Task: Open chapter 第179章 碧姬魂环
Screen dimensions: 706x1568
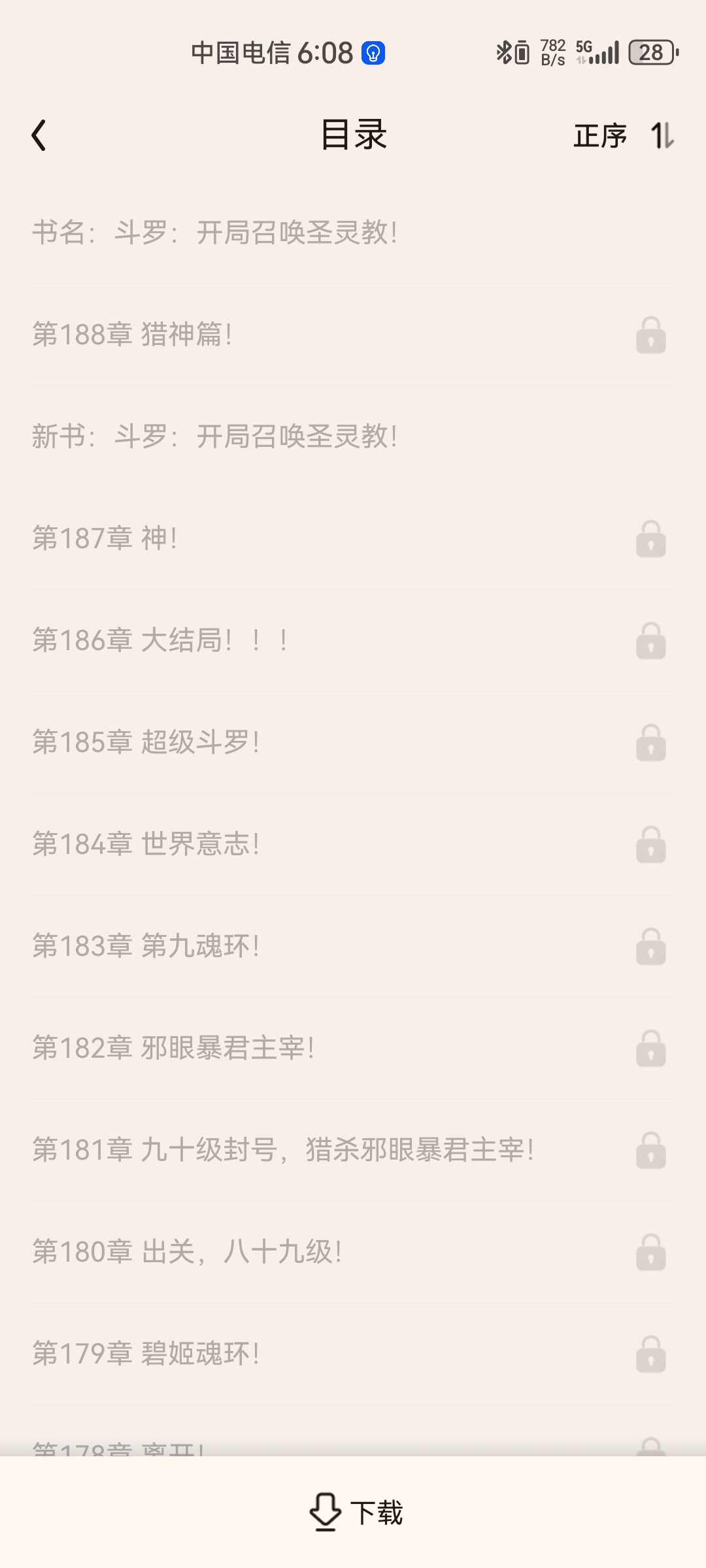Action: 353,1354
